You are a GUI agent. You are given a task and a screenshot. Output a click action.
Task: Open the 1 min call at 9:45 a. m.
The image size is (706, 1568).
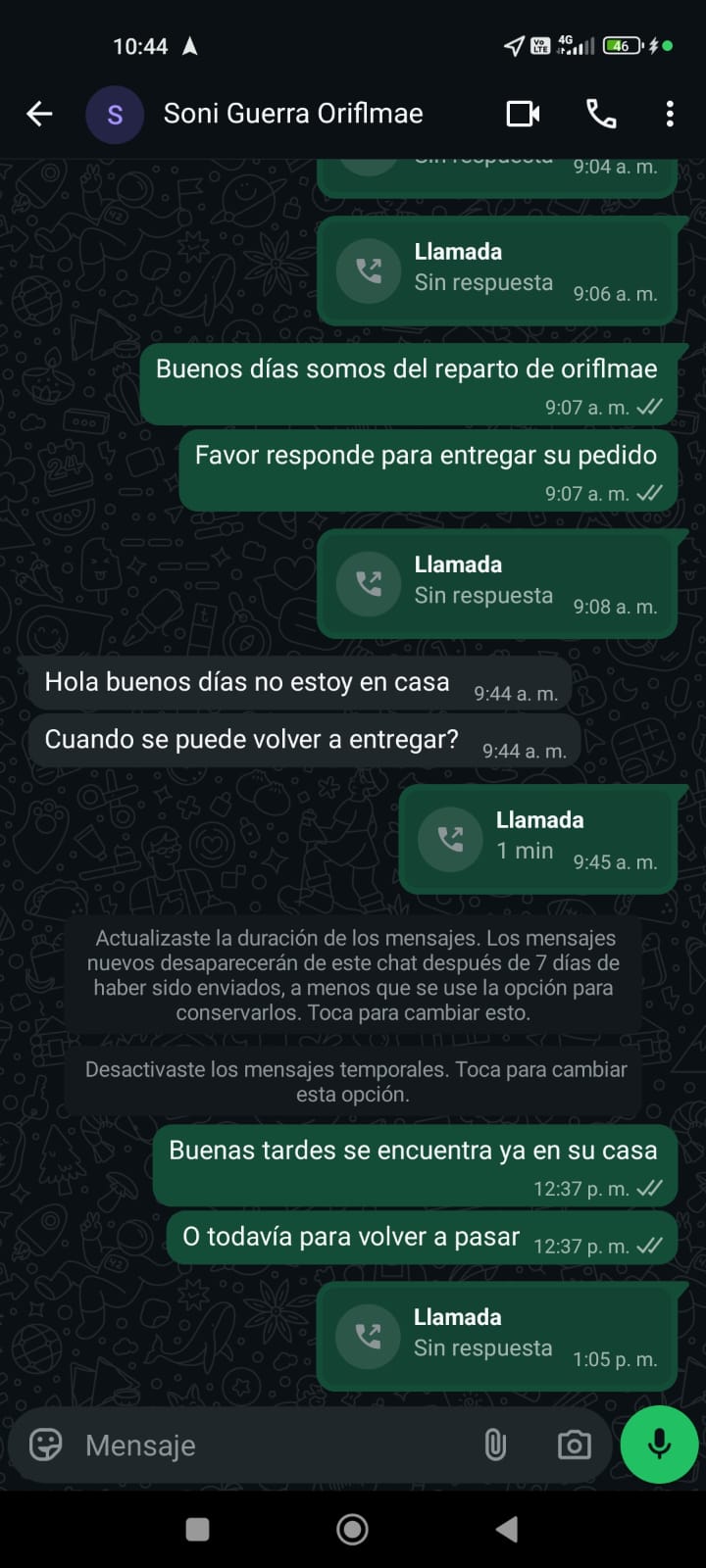tap(537, 838)
